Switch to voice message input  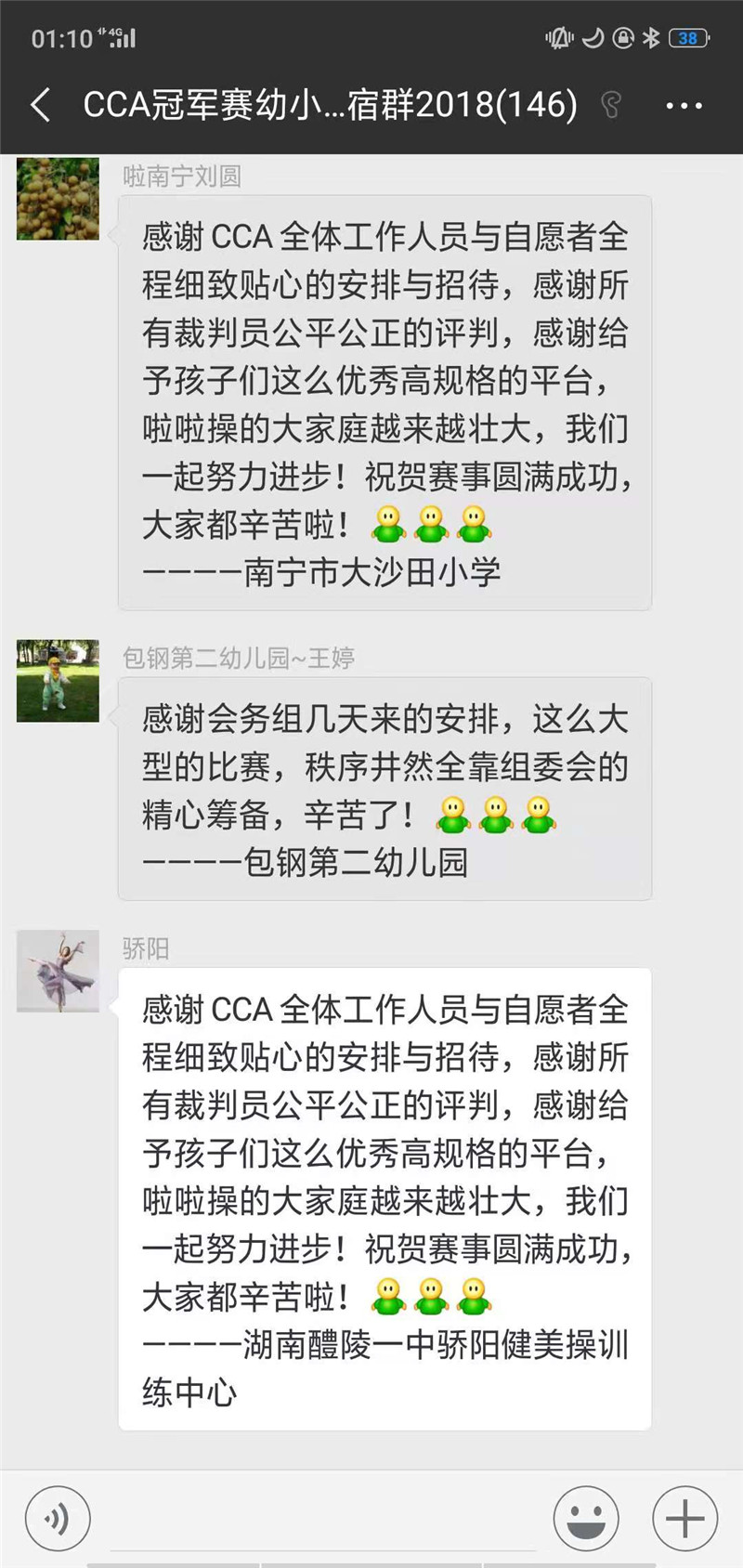click(x=58, y=1519)
